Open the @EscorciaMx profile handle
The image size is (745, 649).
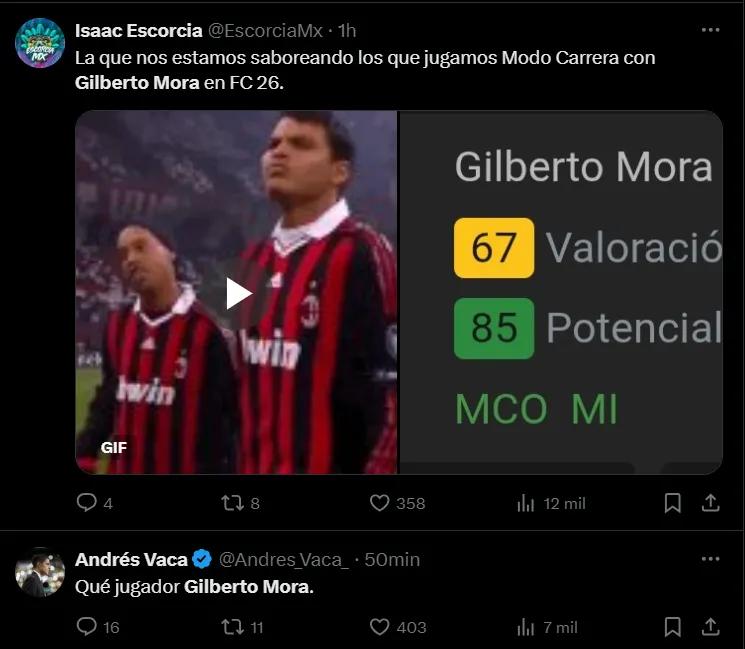click(x=267, y=30)
